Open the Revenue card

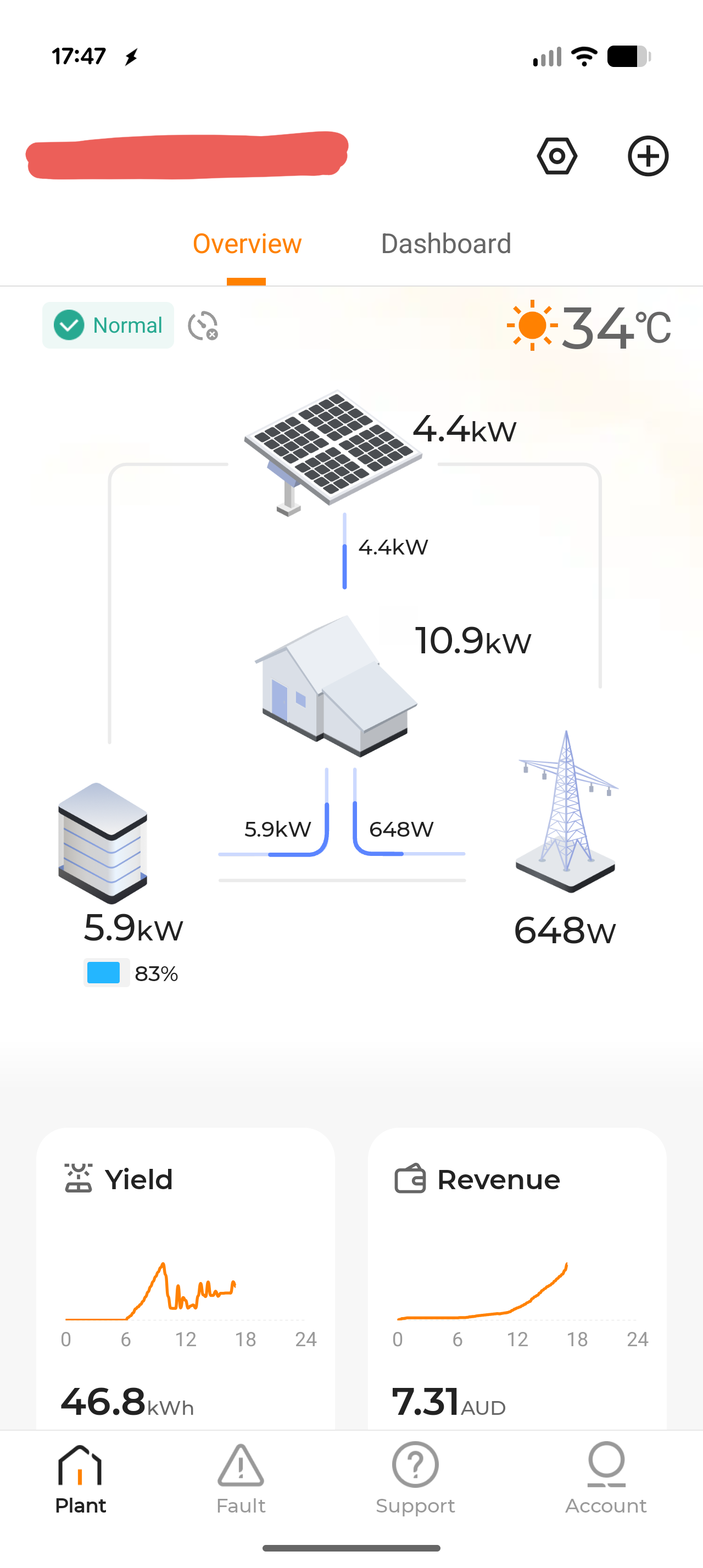(517, 1278)
